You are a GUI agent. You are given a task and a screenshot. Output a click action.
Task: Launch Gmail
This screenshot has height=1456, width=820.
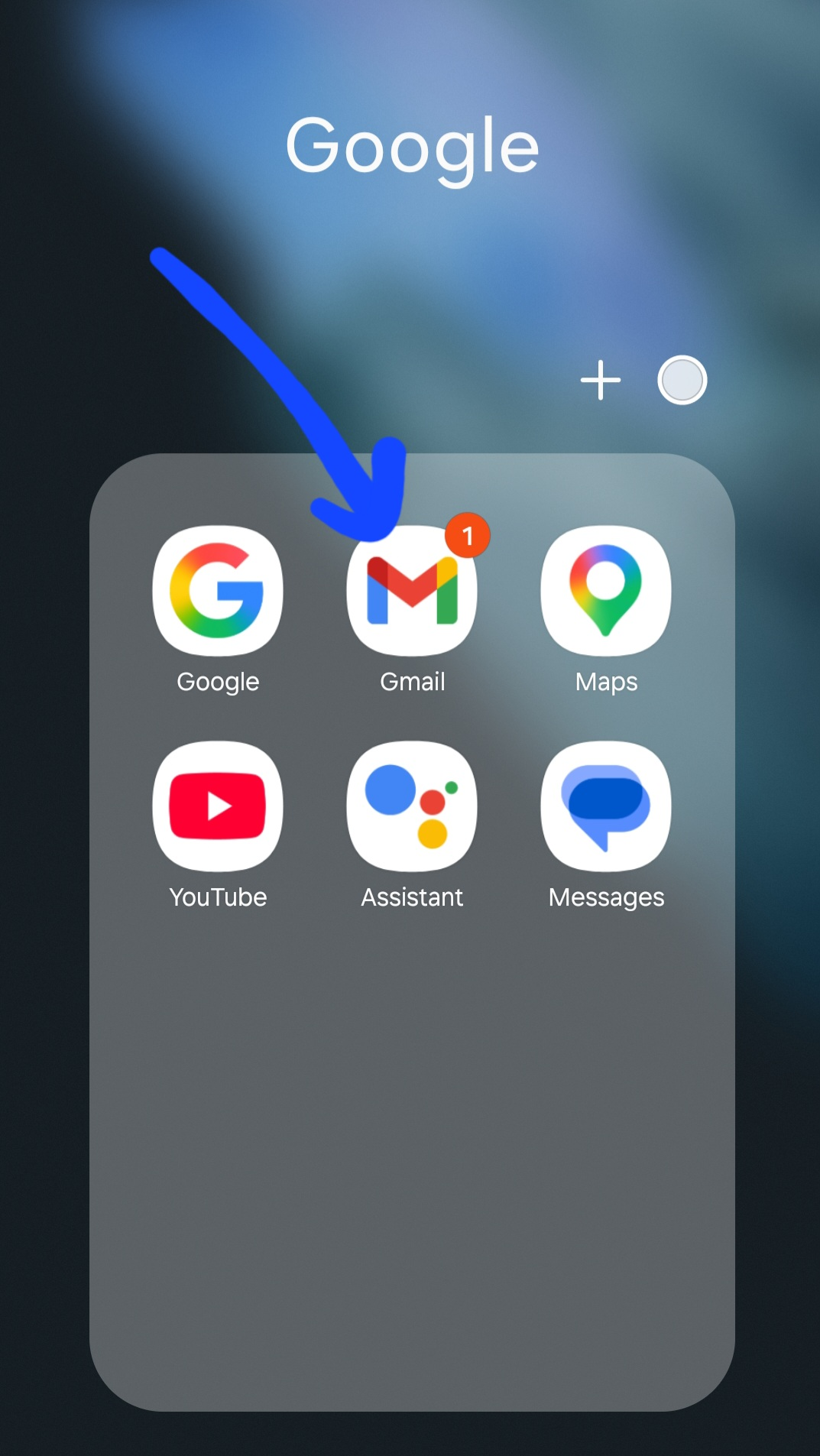click(412, 591)
